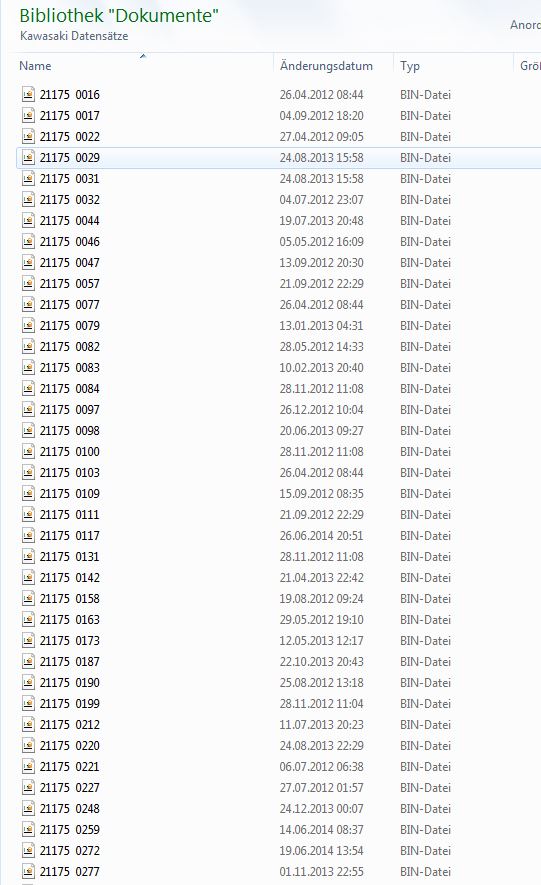Select file 21175 0047
This screenshot has width=541, height=885.
tap(69, 262)
